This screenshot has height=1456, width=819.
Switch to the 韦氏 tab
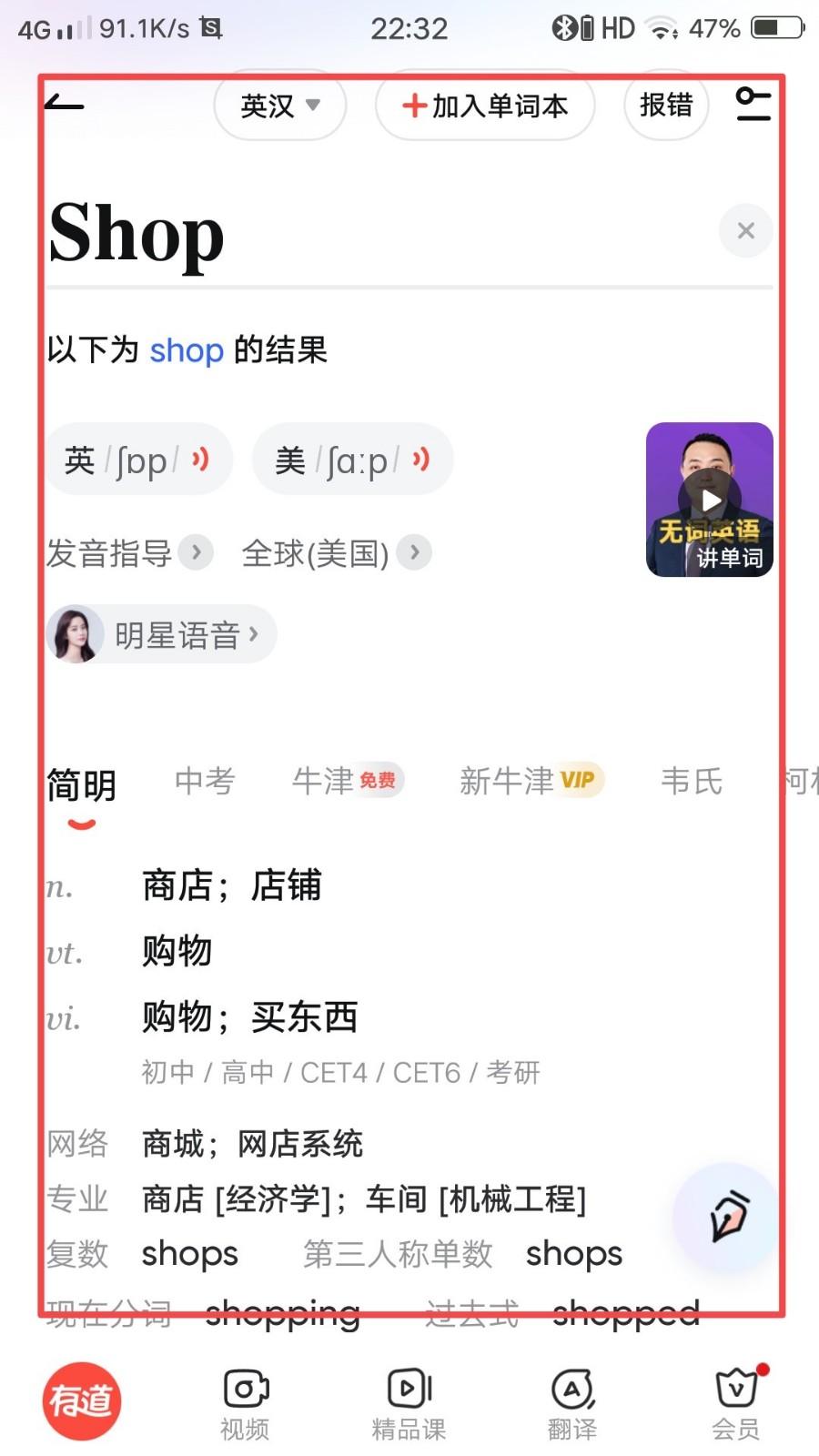(692, 781)
